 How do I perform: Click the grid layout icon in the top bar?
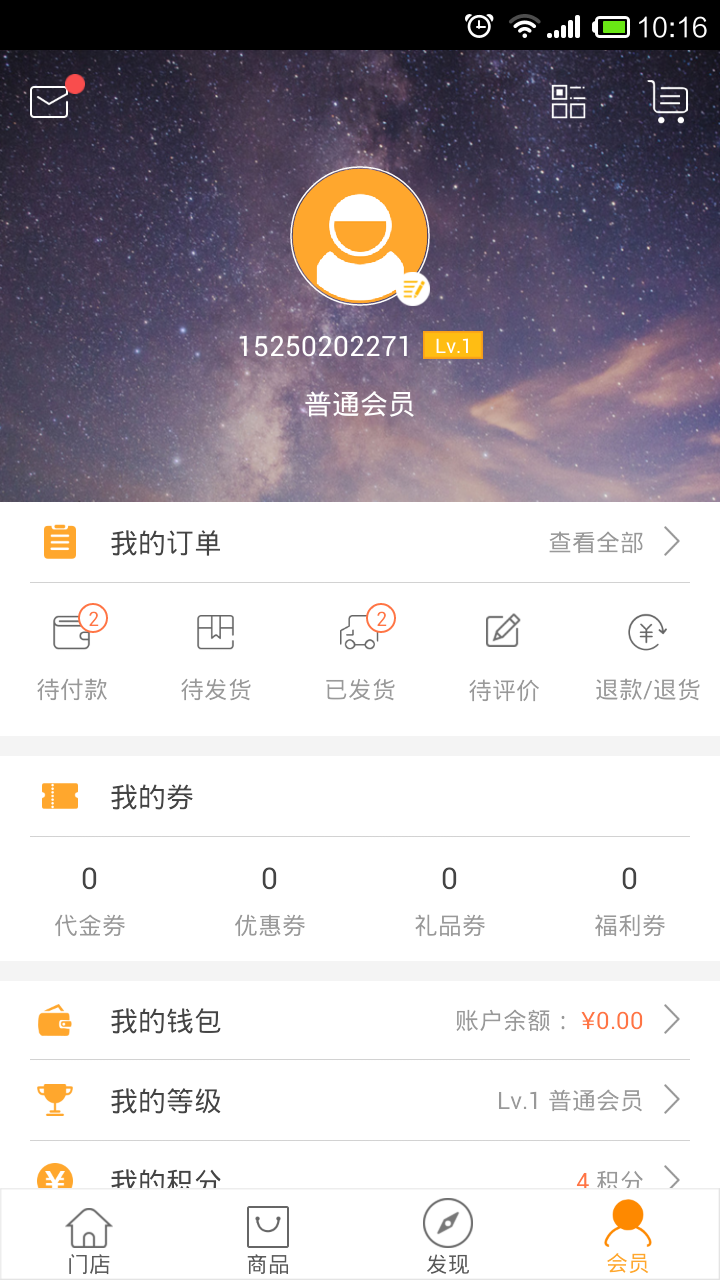pos(568,101)
